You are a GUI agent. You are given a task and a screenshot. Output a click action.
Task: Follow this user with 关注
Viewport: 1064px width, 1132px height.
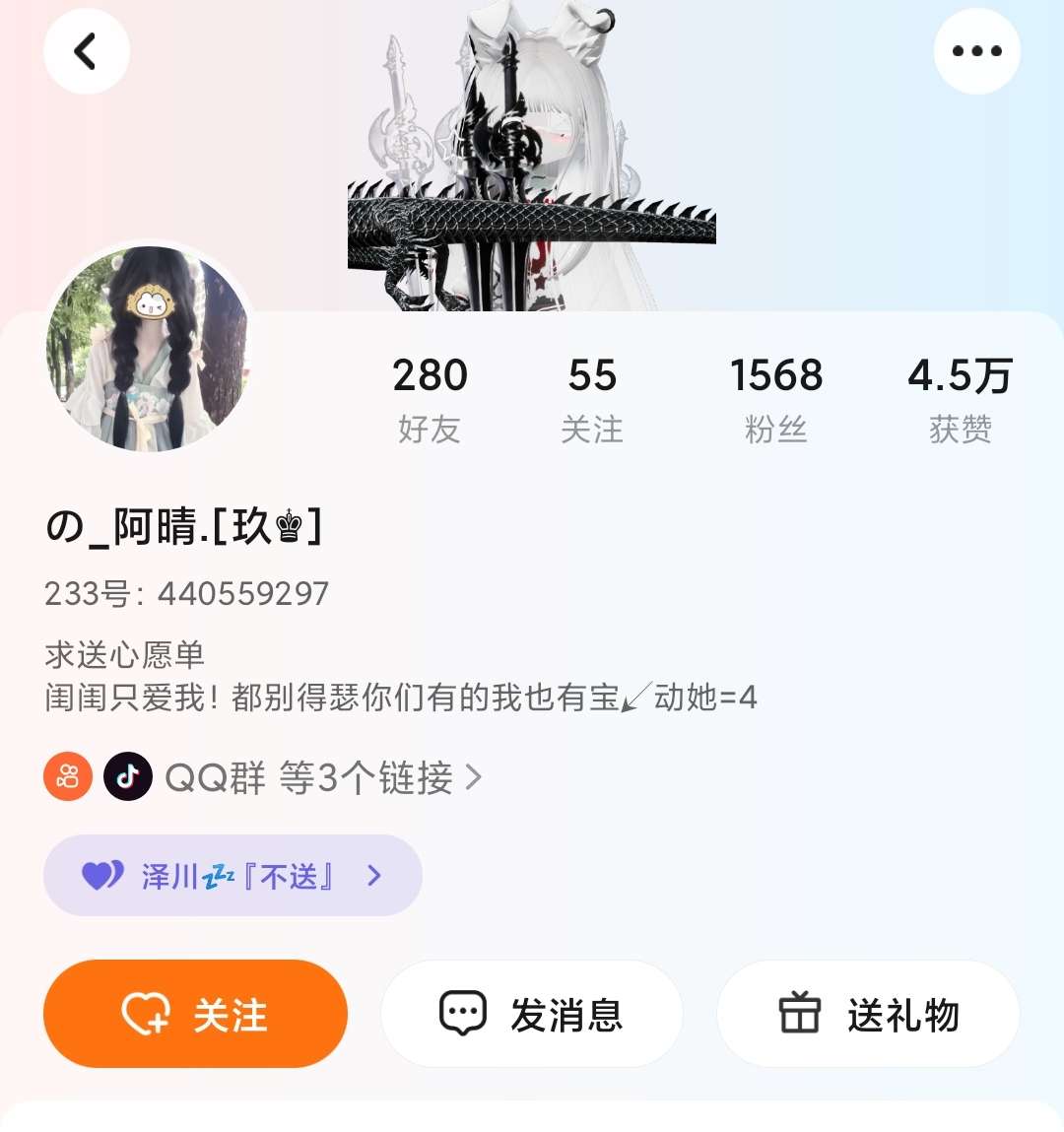point(195,1014)
